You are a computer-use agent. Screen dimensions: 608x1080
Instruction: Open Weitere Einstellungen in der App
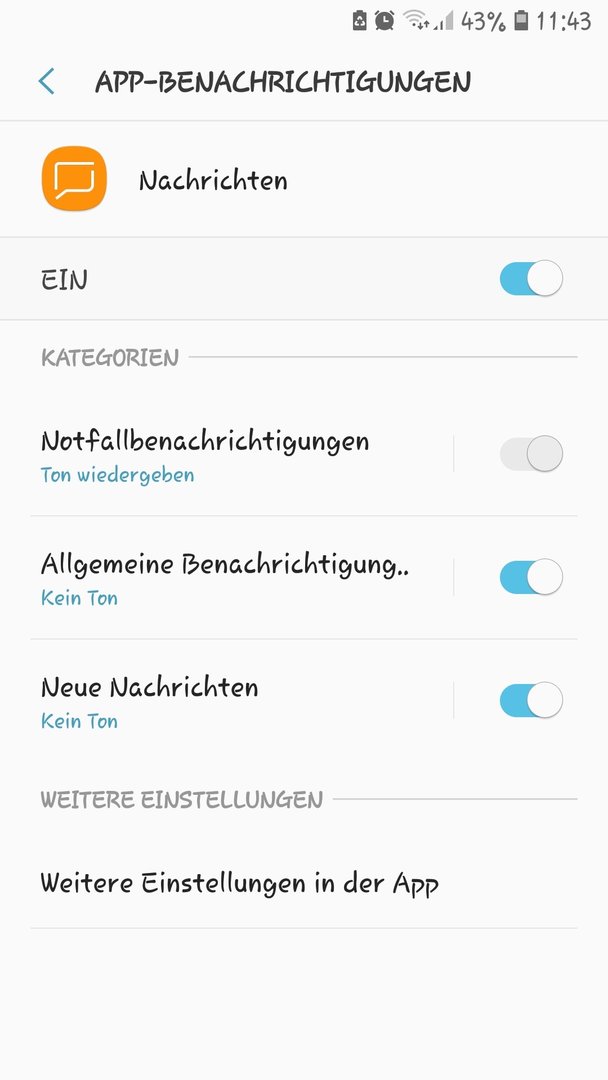tap(304, 884)
